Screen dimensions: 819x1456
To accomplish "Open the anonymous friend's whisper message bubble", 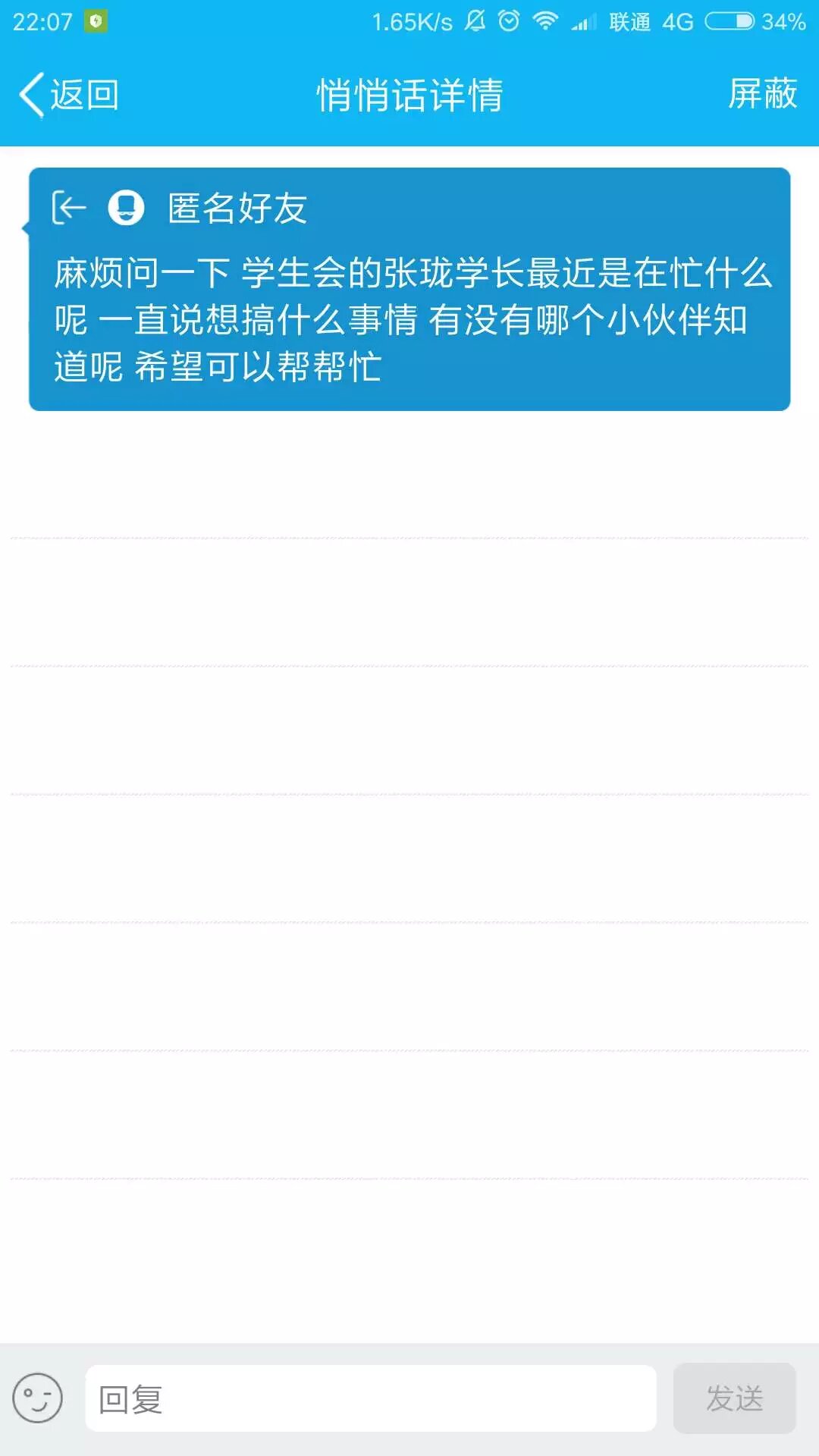I will click(x=409, y=289).
